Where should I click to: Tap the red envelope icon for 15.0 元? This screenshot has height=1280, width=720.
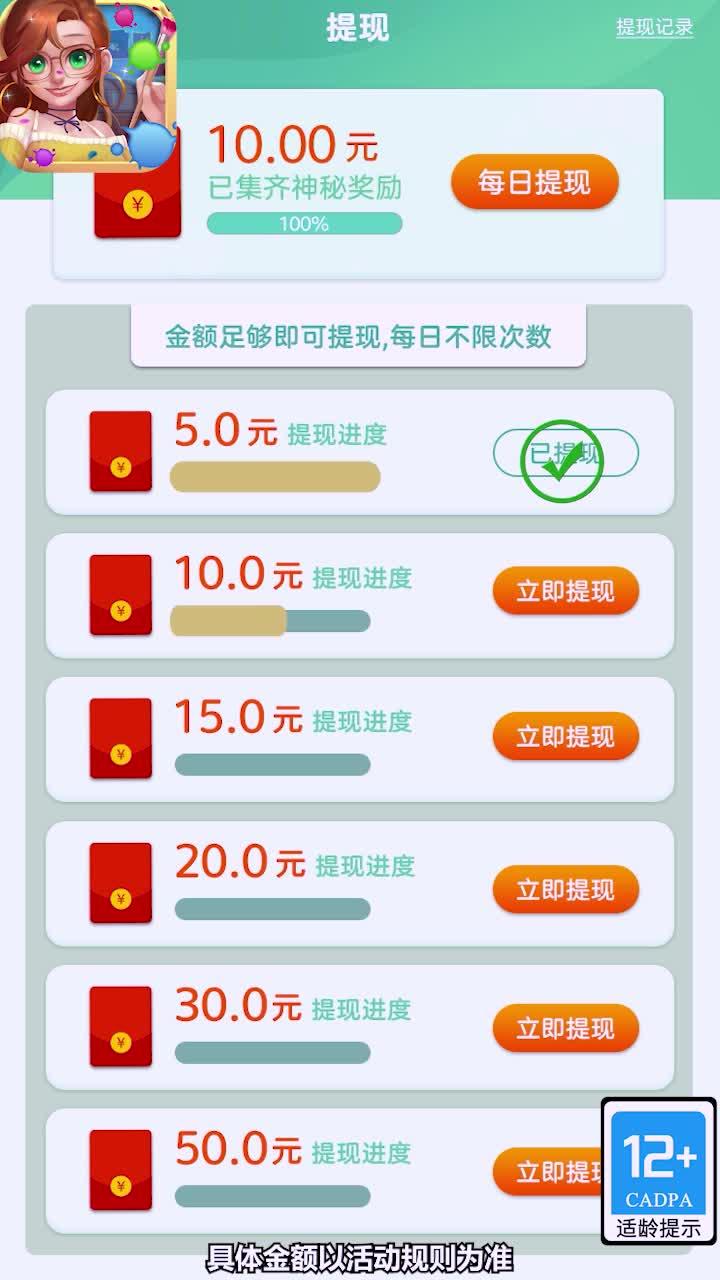pos(120,740)
